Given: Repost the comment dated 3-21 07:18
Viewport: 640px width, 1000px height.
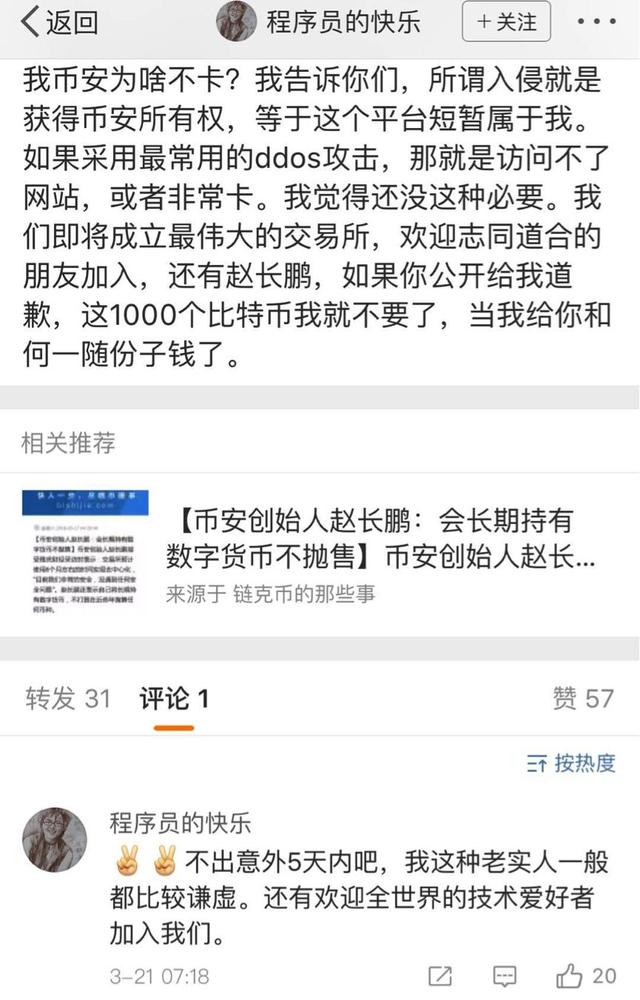Looking at the screenshot, I should pos(439,976).
